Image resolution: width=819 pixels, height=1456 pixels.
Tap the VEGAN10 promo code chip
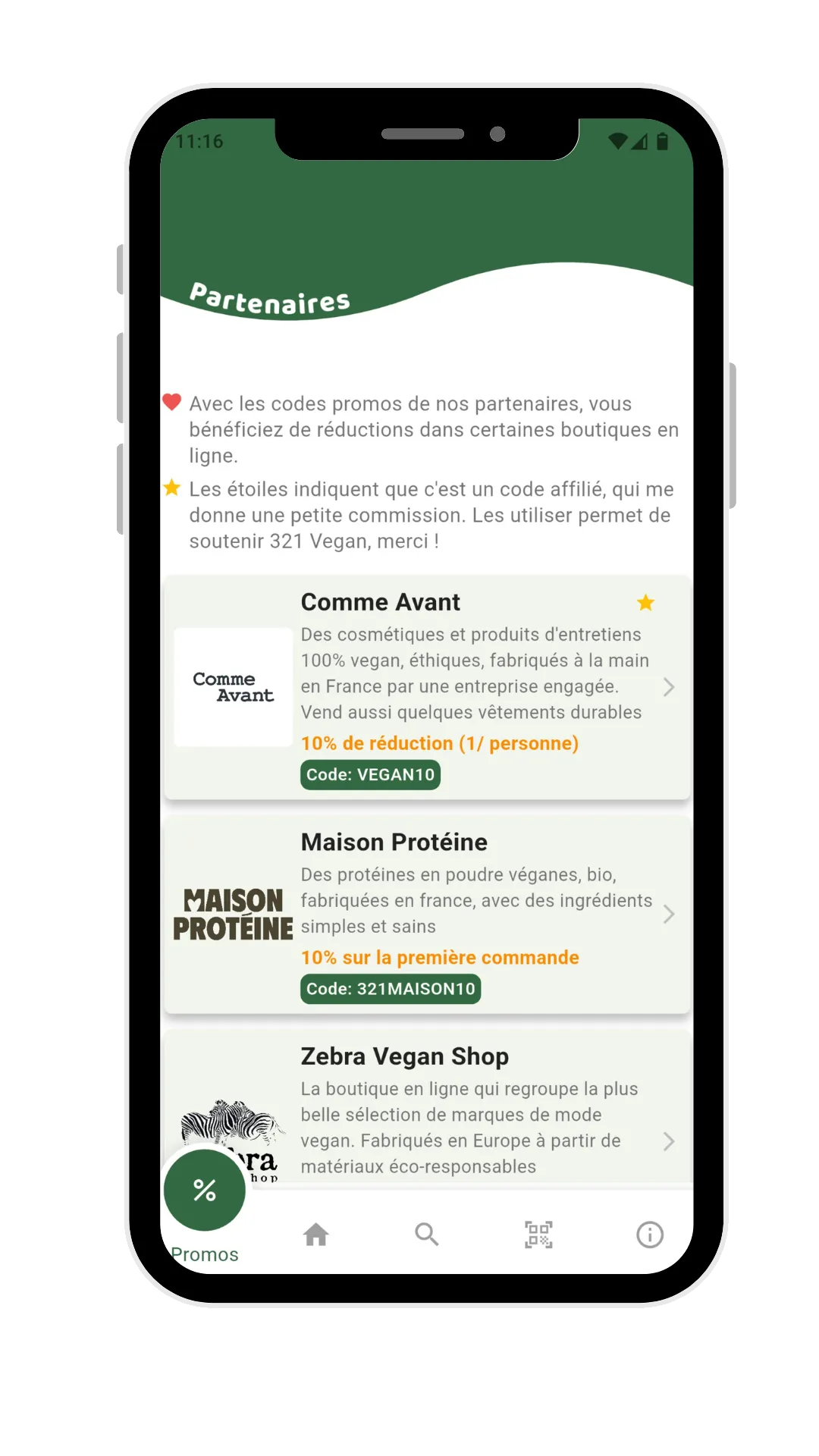pyautogui.click(x=370, y=774)
